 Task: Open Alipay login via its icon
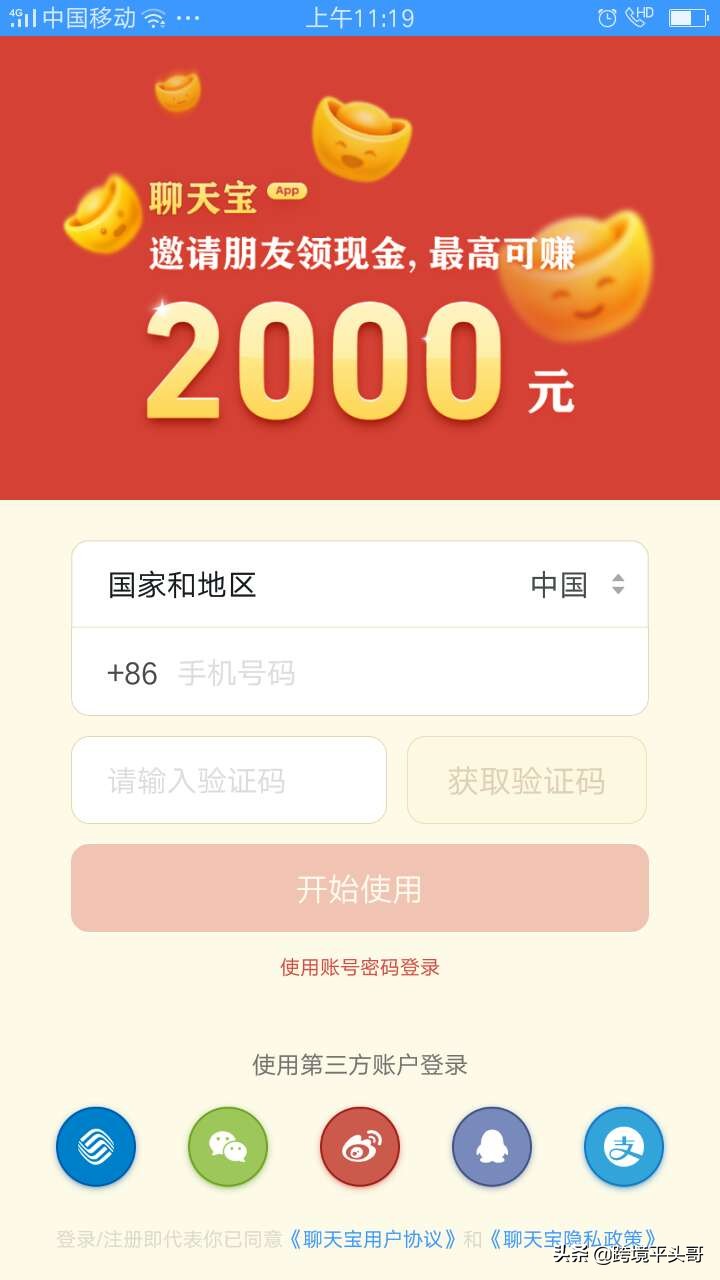(623, 1148)
